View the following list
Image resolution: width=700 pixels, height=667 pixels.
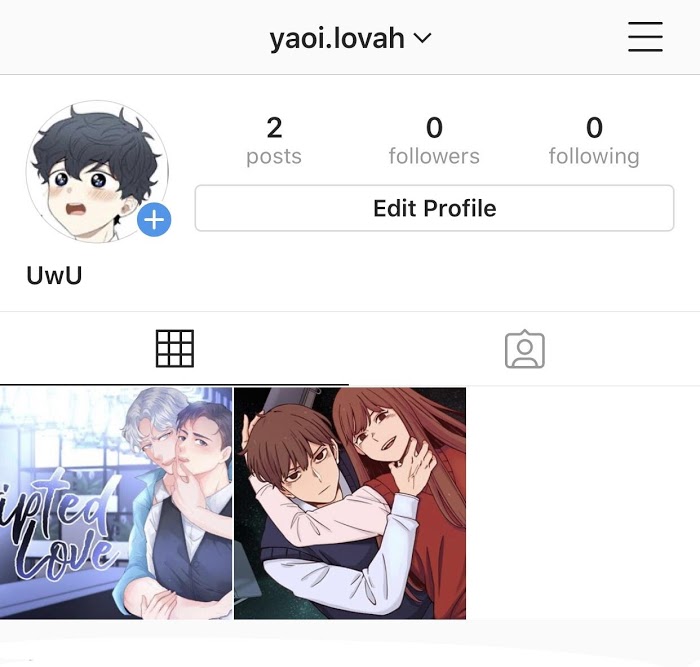point(593,140)
